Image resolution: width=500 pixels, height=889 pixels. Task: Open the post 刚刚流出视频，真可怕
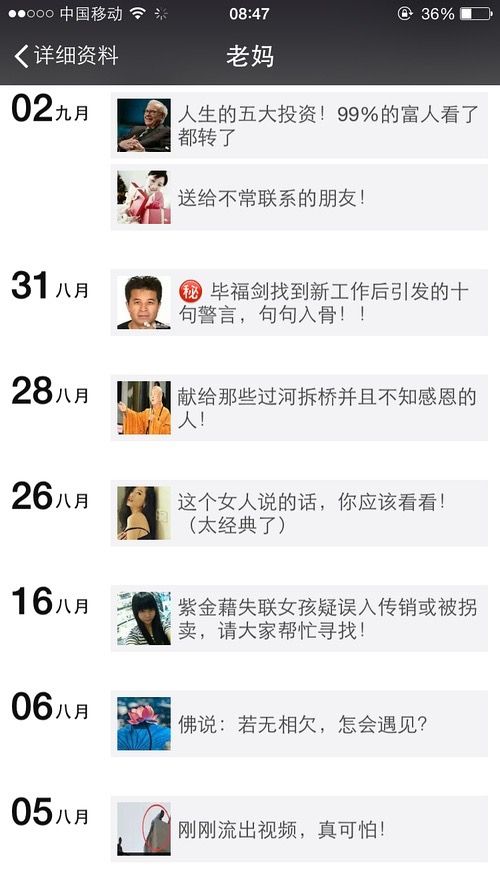coord(299,829)
